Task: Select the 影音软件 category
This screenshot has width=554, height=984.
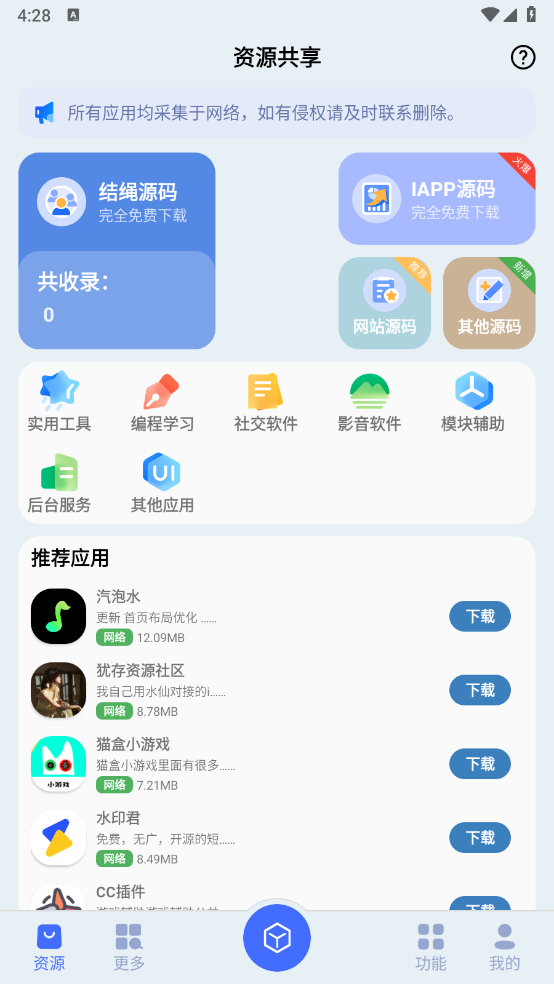Action: point(370,402)
